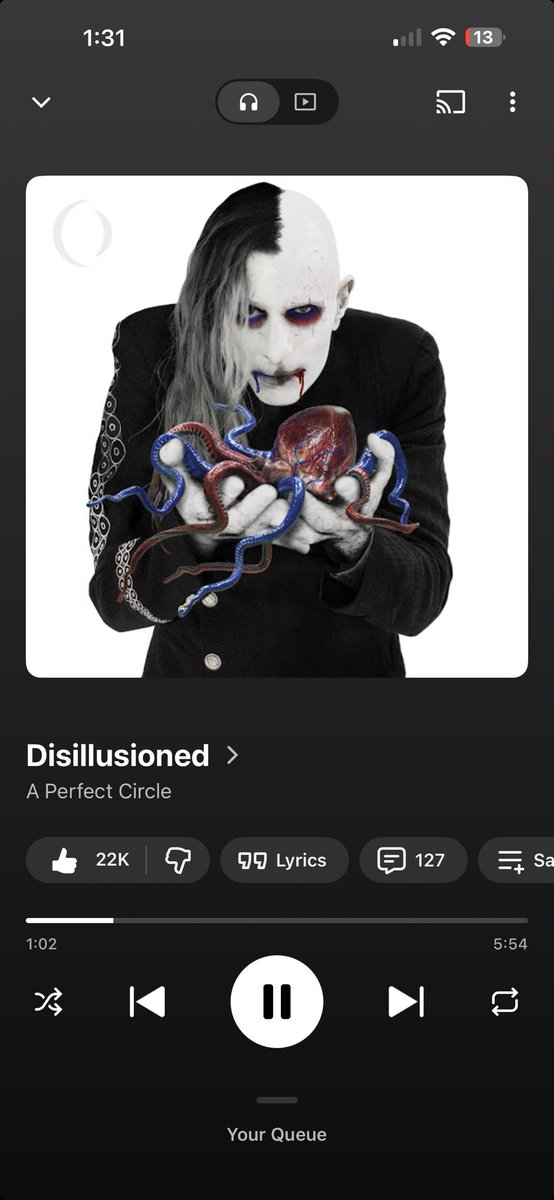
Task: Open the 127 comments
Action: [x=413, y=860]
